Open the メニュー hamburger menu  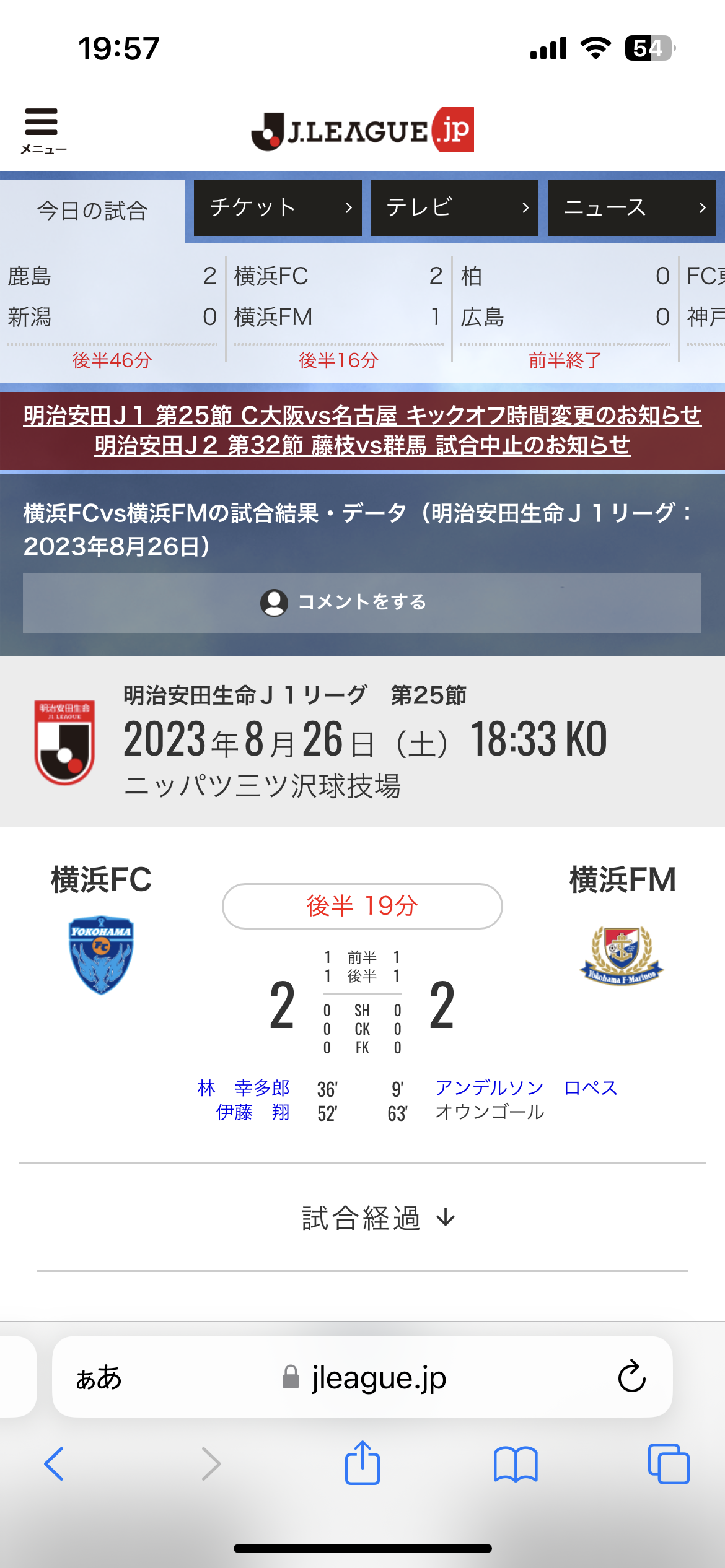pos(42,129)
